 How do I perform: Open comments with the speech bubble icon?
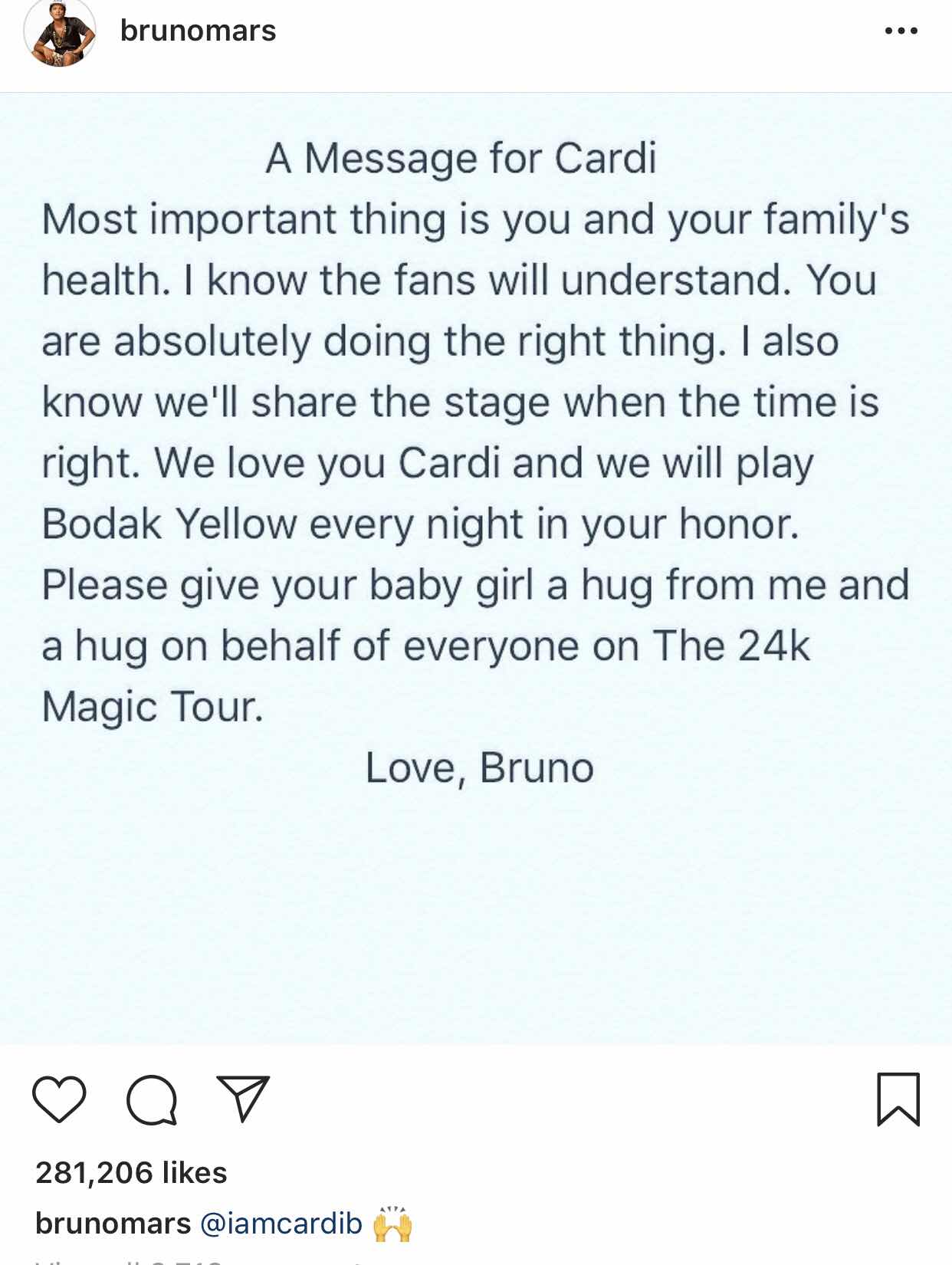[152, 1099]
